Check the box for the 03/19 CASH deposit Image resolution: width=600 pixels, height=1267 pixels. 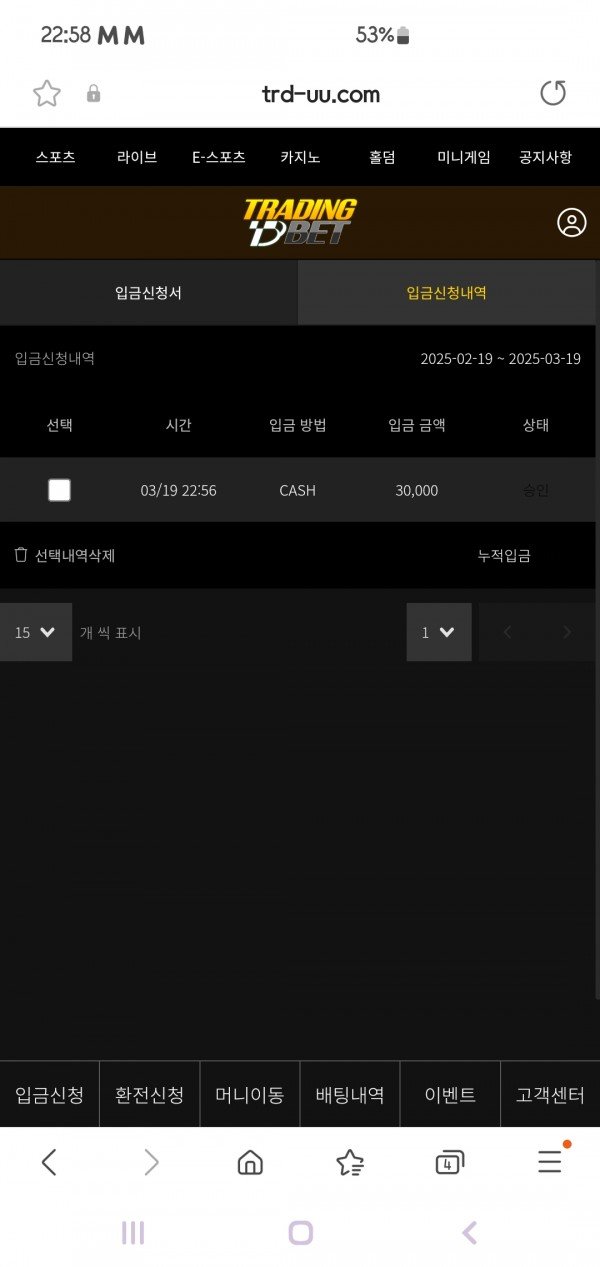[60, 490]
